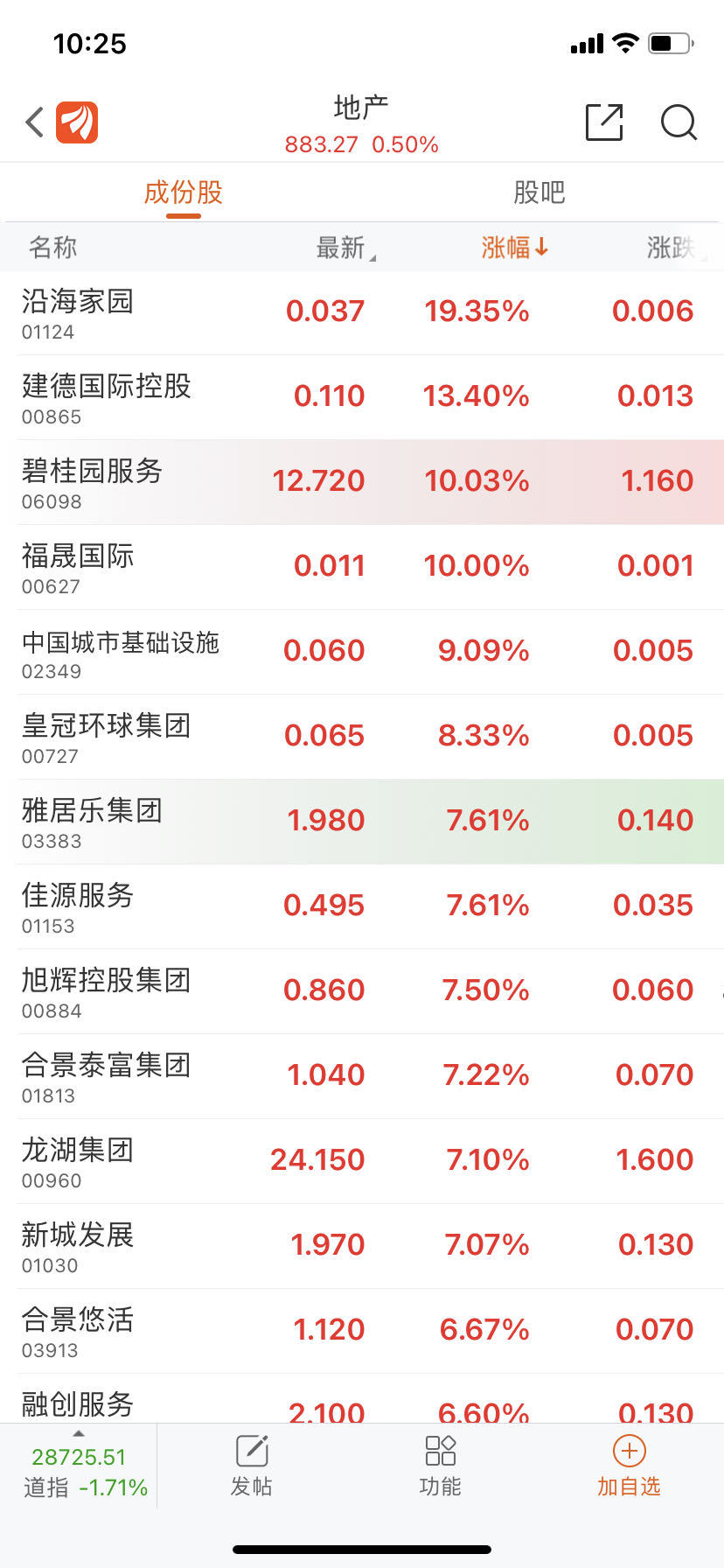
Task: Open the 龙湖集团 stock row
Action: coord(362,1162)
